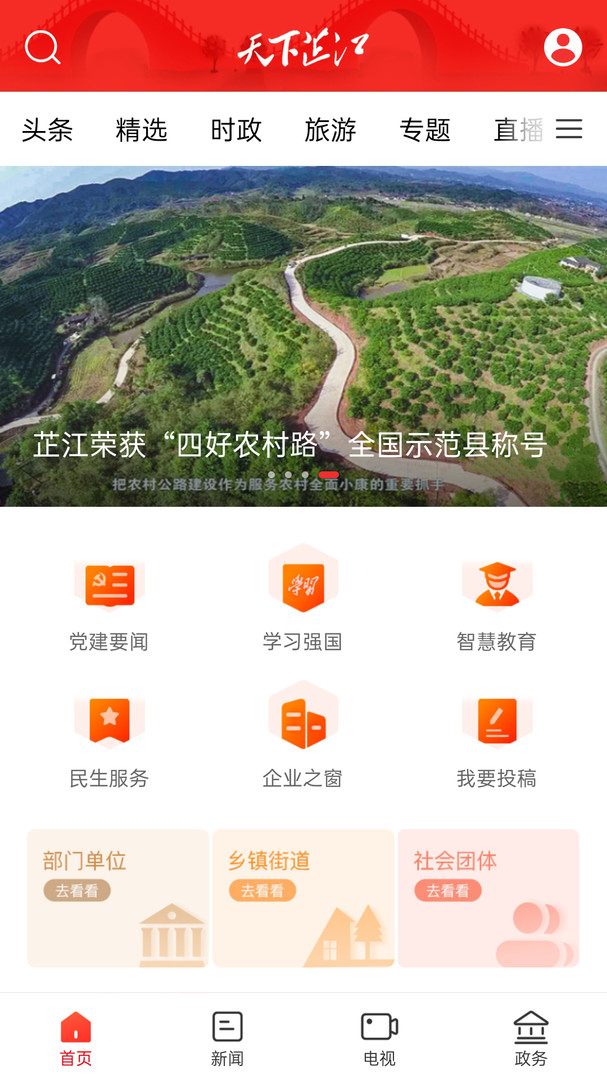Expand the channel list menu icon
The image size is (607, 1080).
569,129
